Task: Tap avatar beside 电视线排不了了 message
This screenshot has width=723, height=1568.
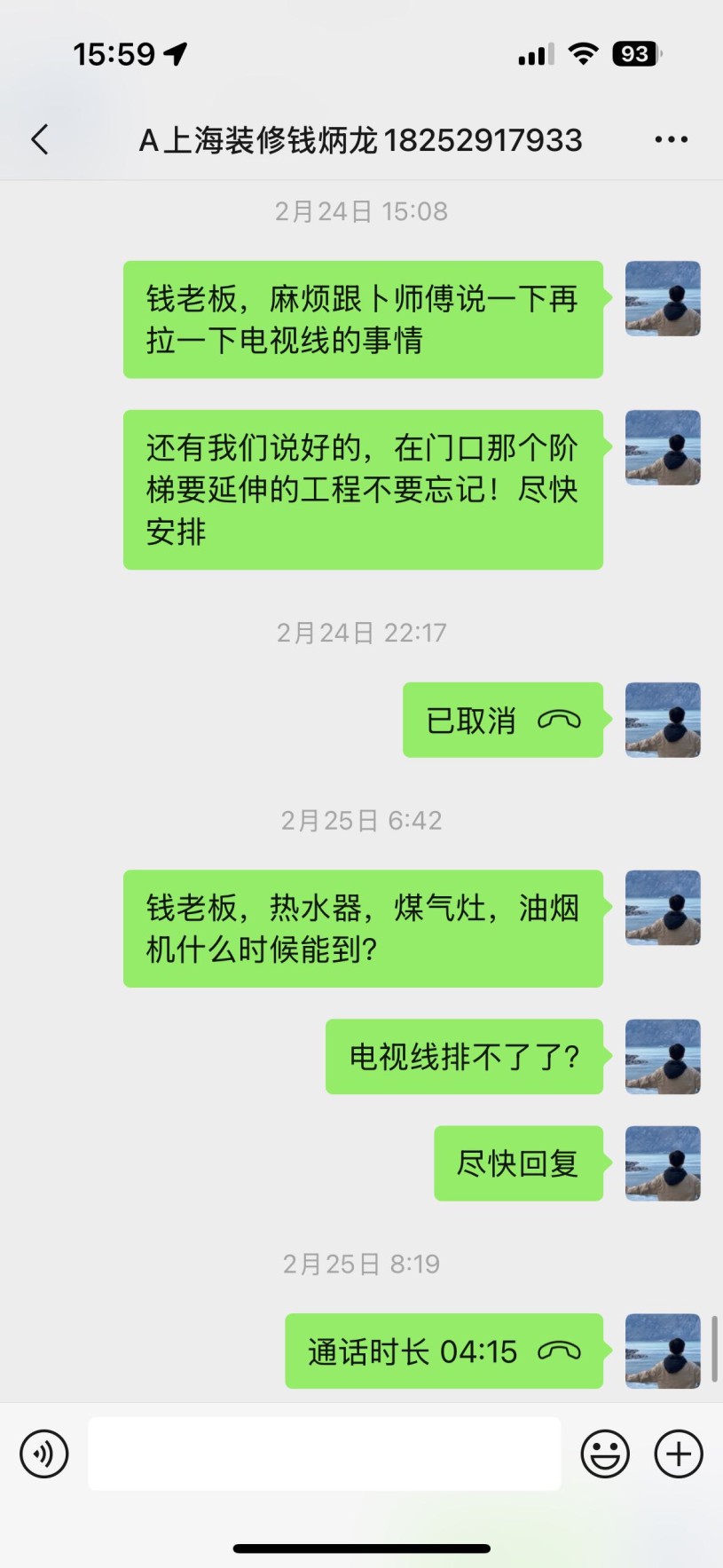Action: coord(663,1056)
